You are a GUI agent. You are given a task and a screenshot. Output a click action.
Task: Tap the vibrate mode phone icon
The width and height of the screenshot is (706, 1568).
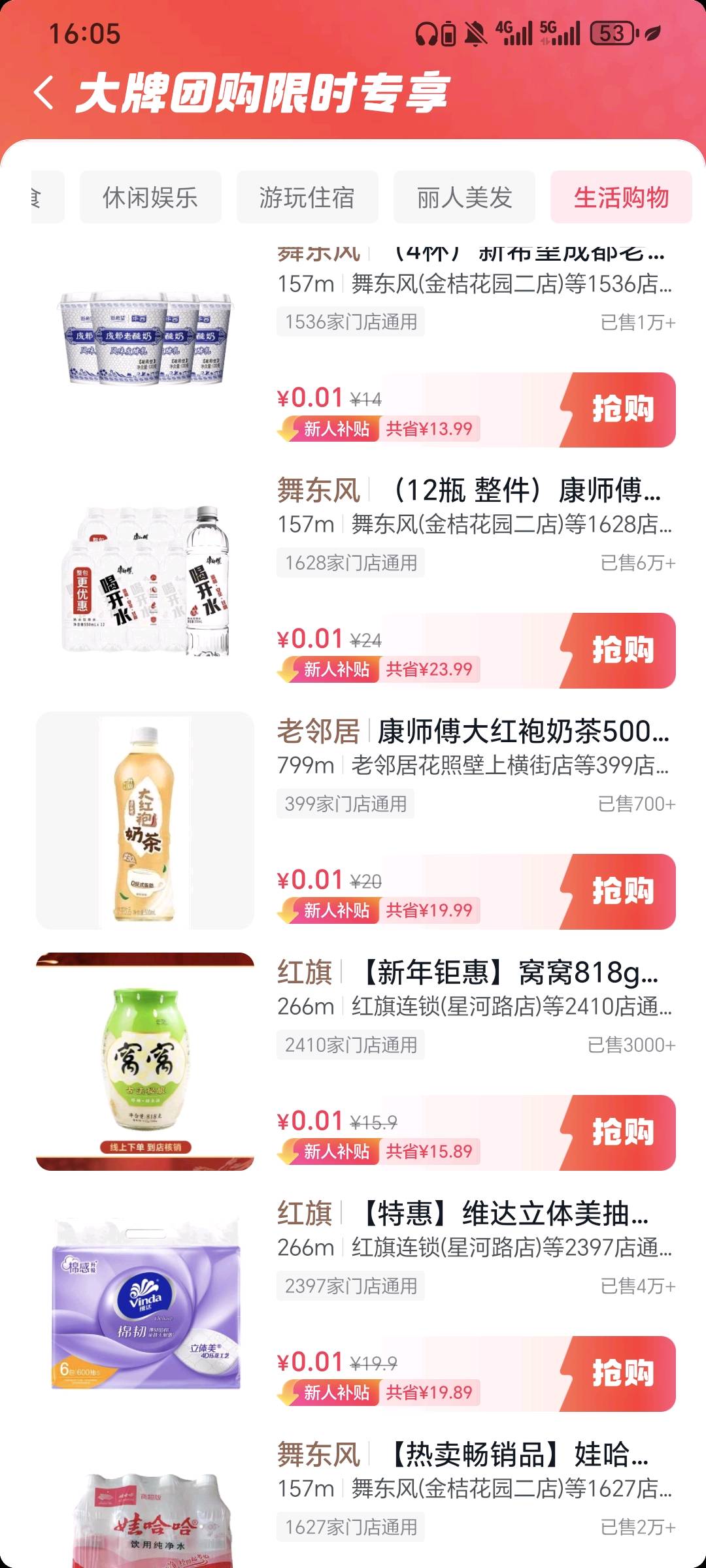tap(449, 33)
